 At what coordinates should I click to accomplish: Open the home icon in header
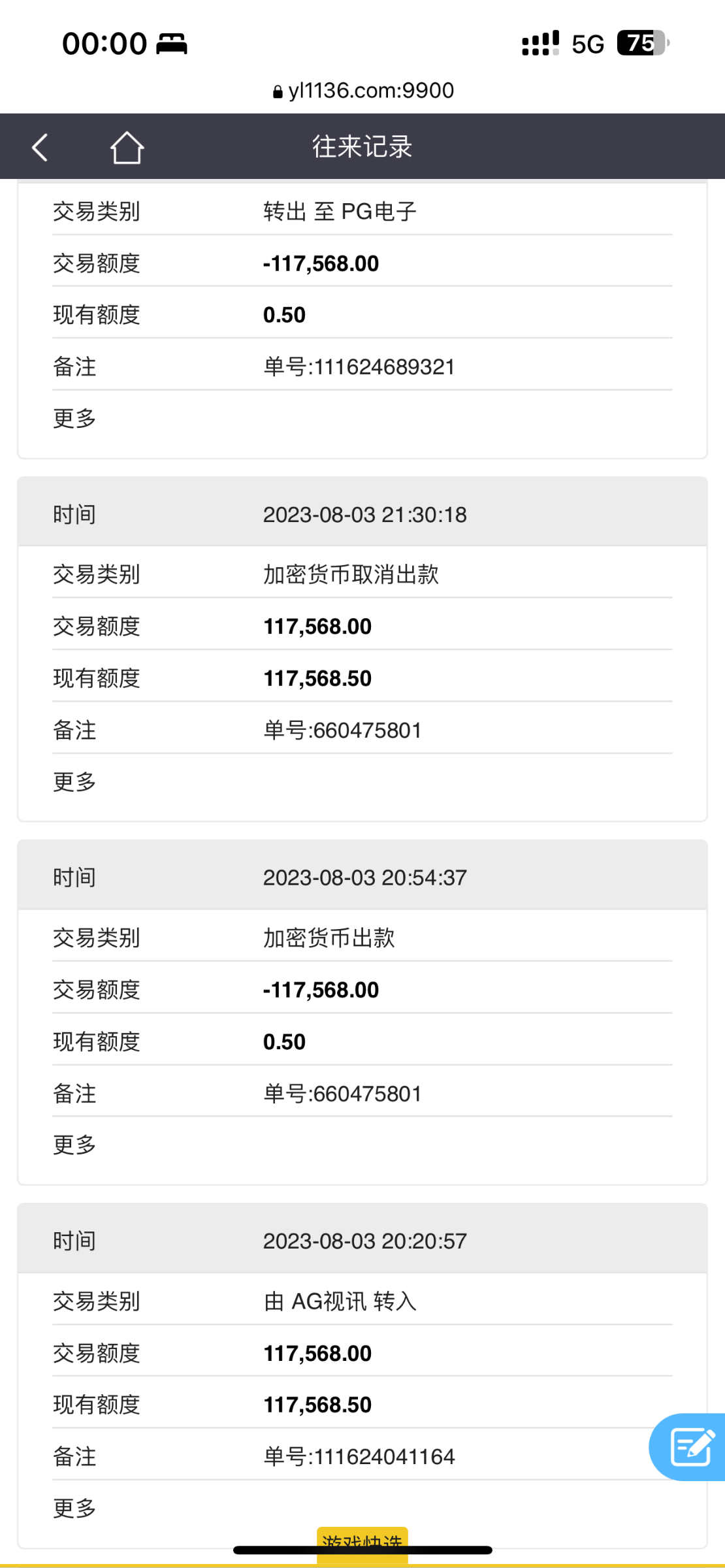127,148
